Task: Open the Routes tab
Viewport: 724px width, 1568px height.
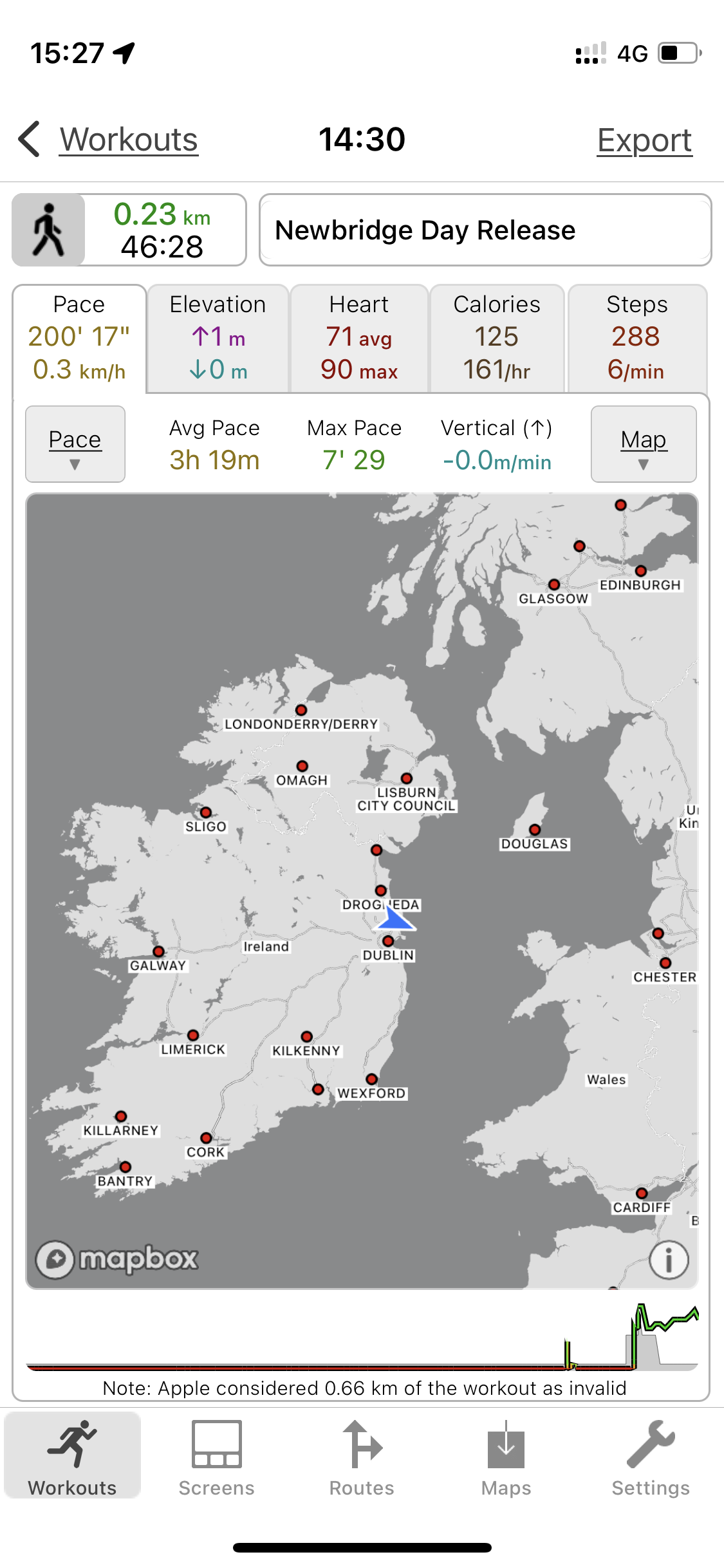Action: point(362,1458)
